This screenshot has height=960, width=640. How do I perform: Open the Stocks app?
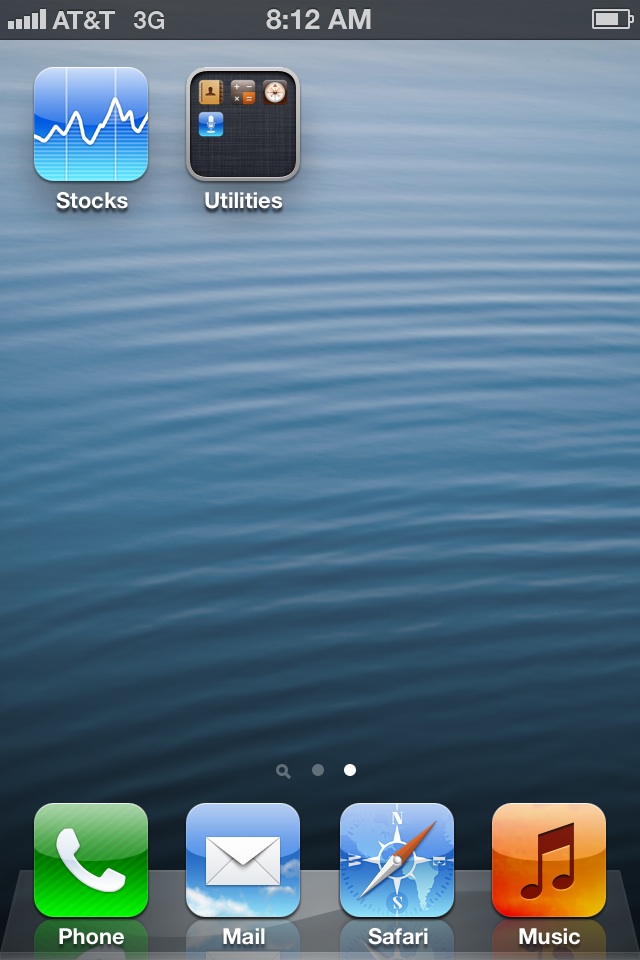[91, 125]
